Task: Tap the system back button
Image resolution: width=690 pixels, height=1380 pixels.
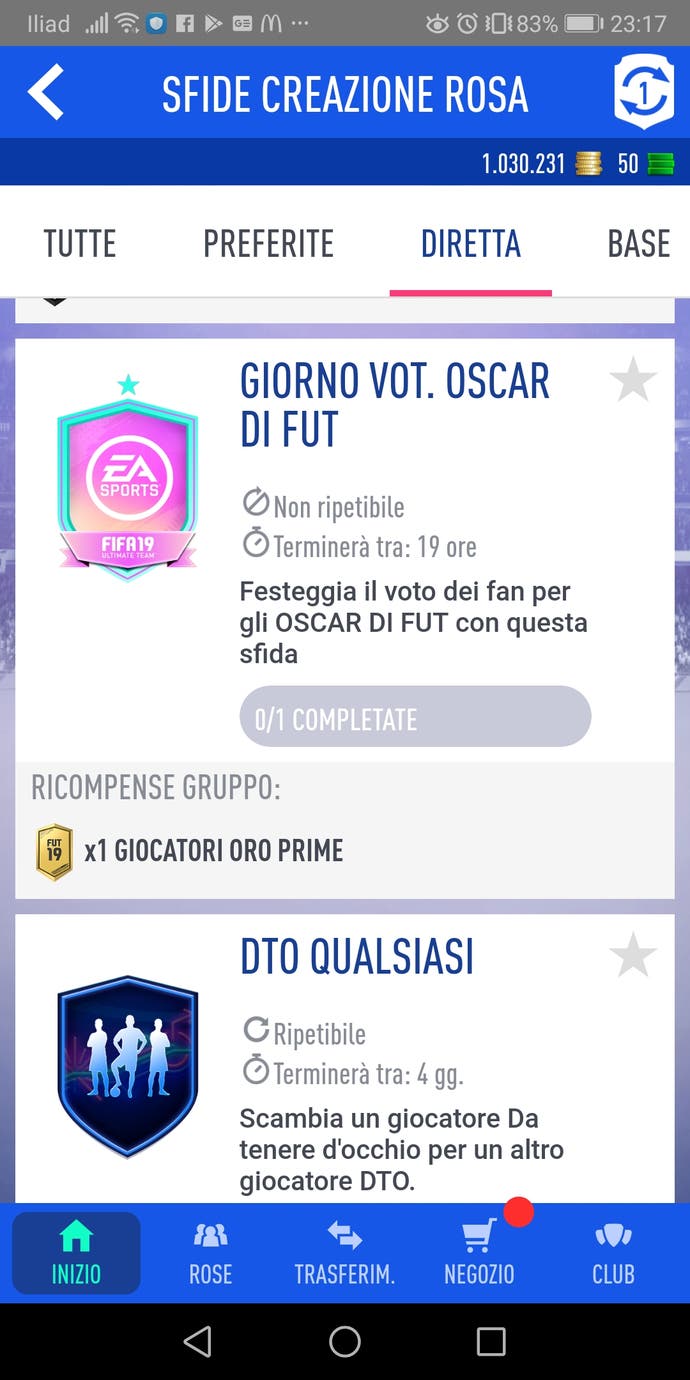Action: tap(198, 1341)
